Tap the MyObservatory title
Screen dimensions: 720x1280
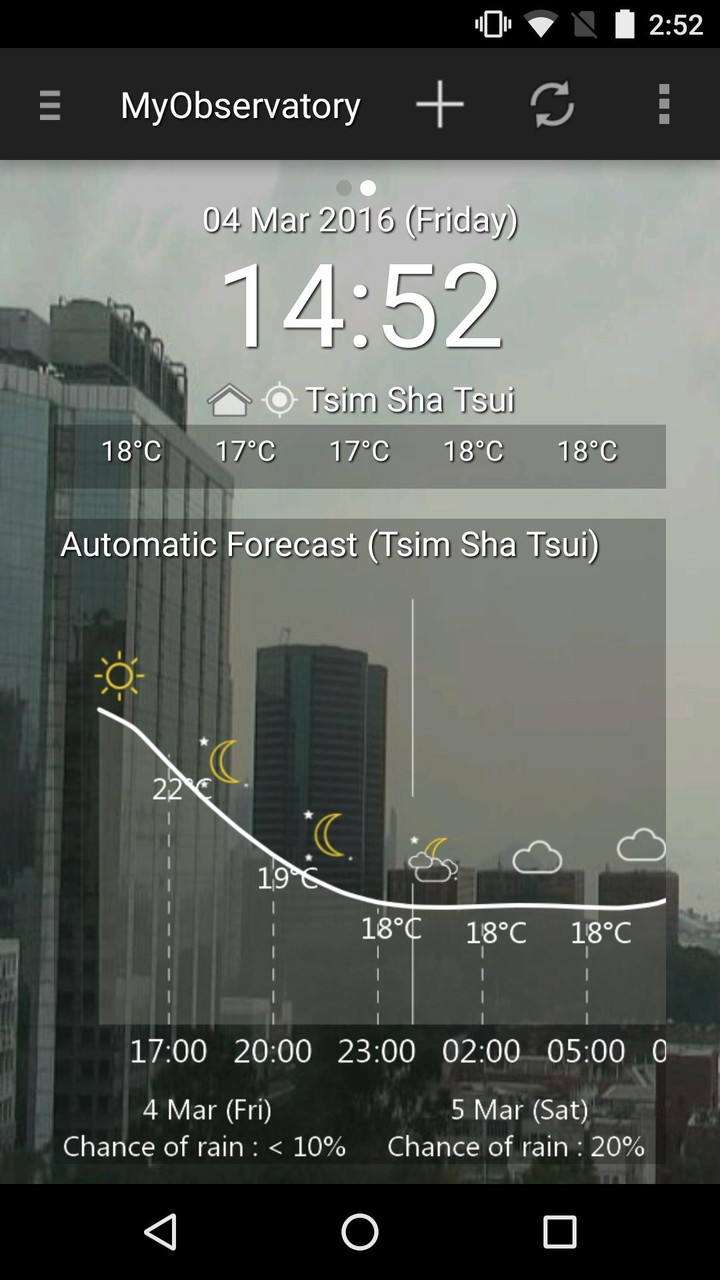click(x=240, y=104)
